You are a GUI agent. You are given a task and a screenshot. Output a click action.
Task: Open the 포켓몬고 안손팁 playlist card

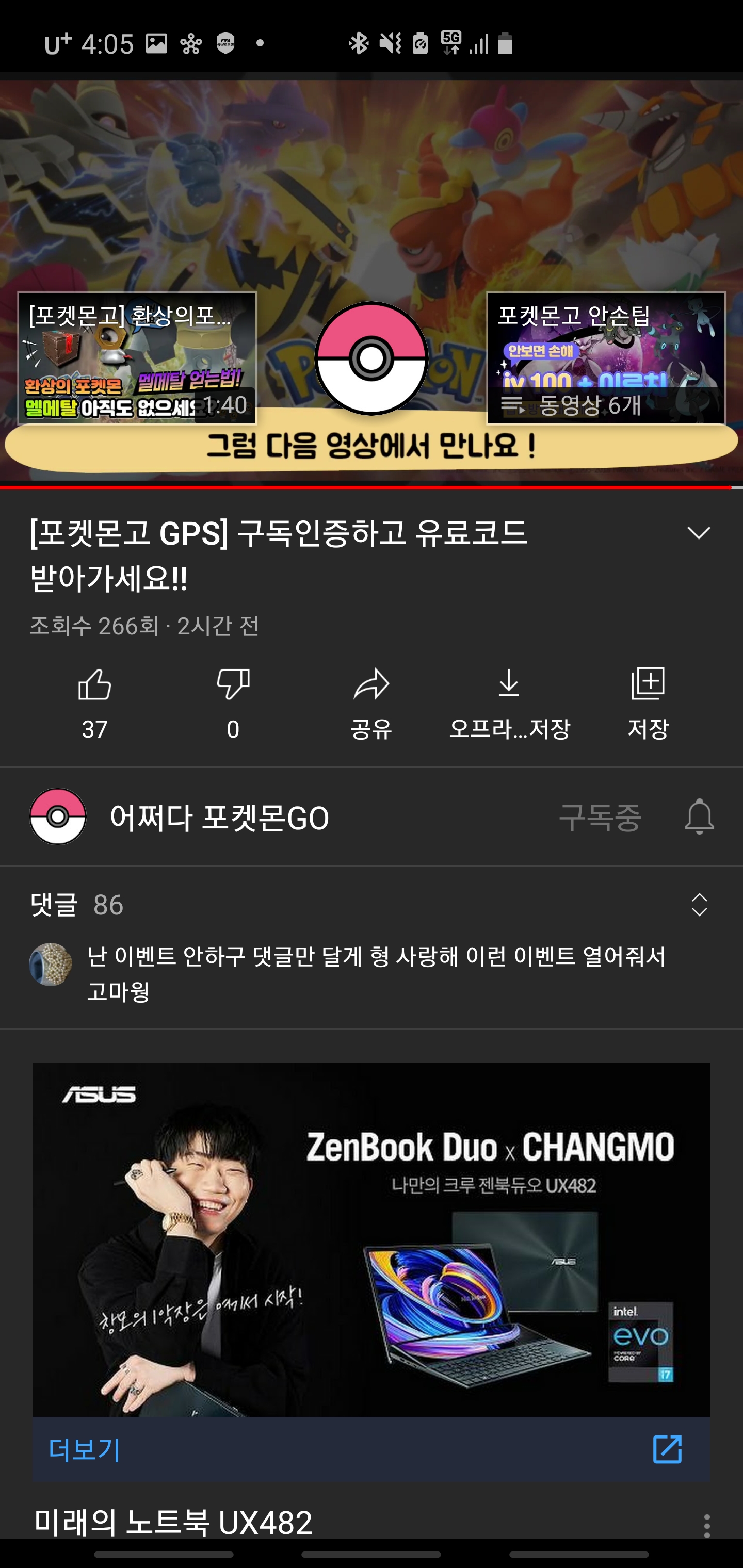[605, 358]
